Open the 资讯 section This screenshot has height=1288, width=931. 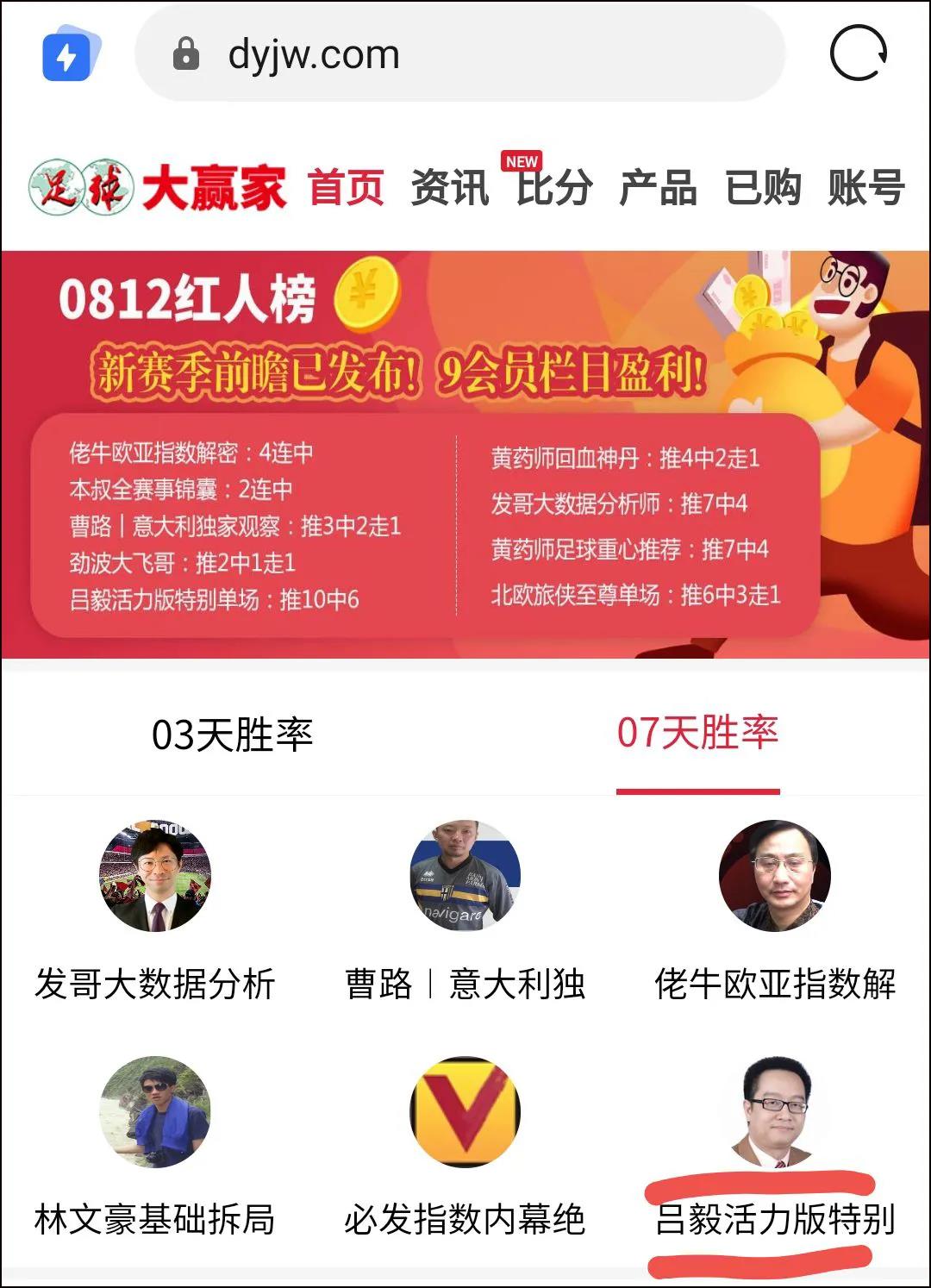449,187
